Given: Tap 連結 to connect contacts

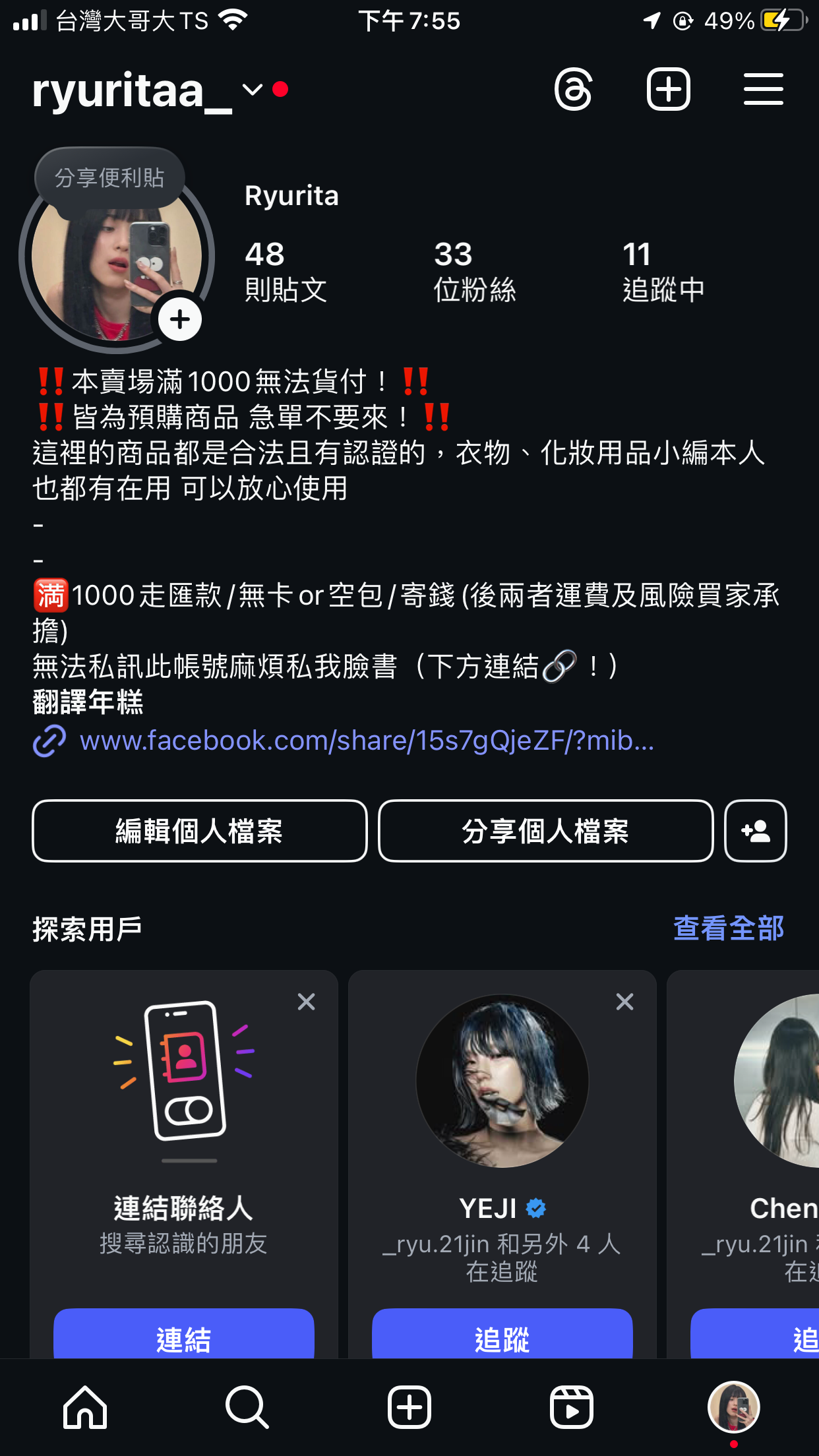Looking at the screenshot, I should pyautogui.click(x=183, y=1339).
